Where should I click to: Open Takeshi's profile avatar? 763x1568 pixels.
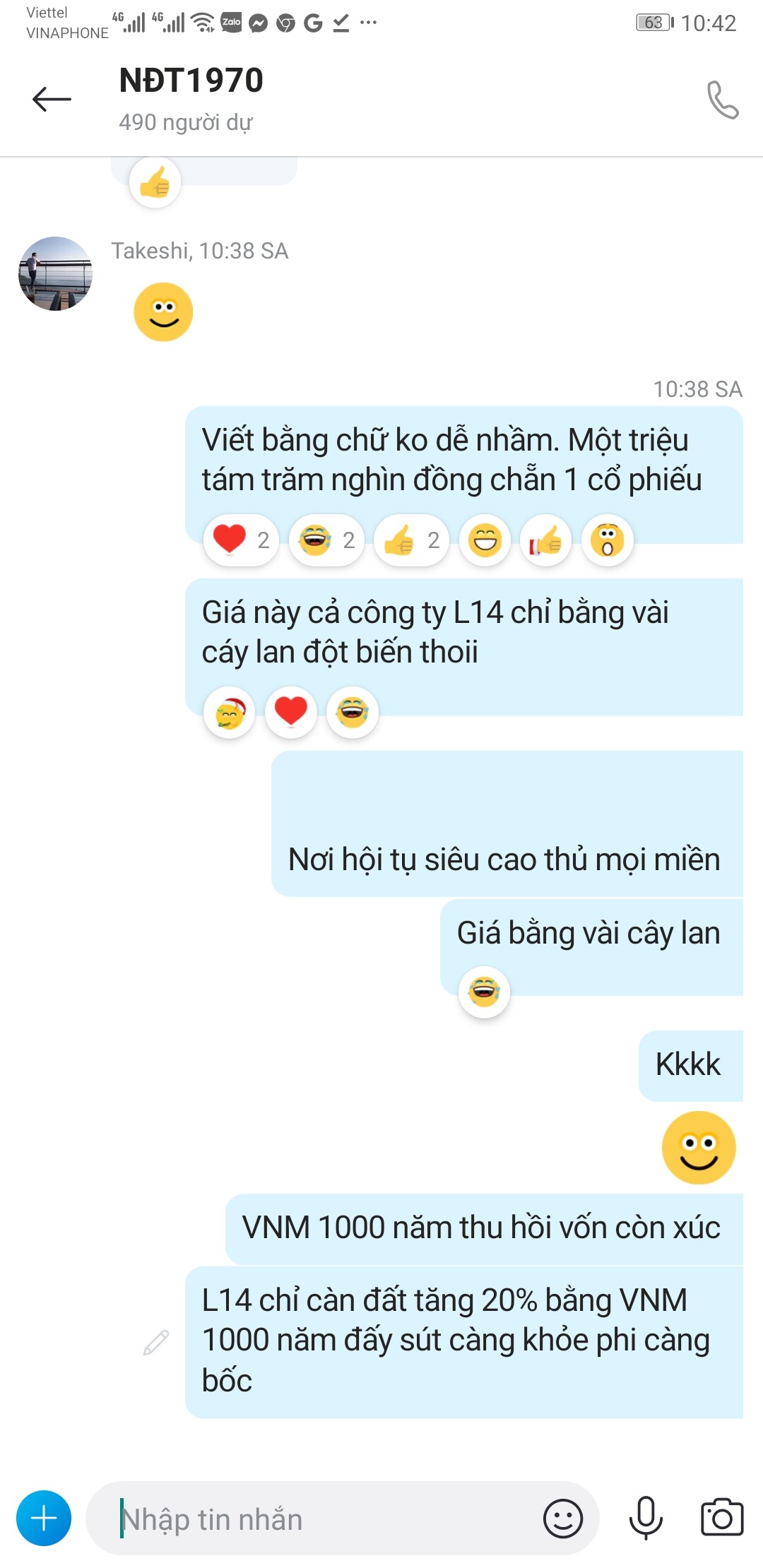(x=55, y=273)
